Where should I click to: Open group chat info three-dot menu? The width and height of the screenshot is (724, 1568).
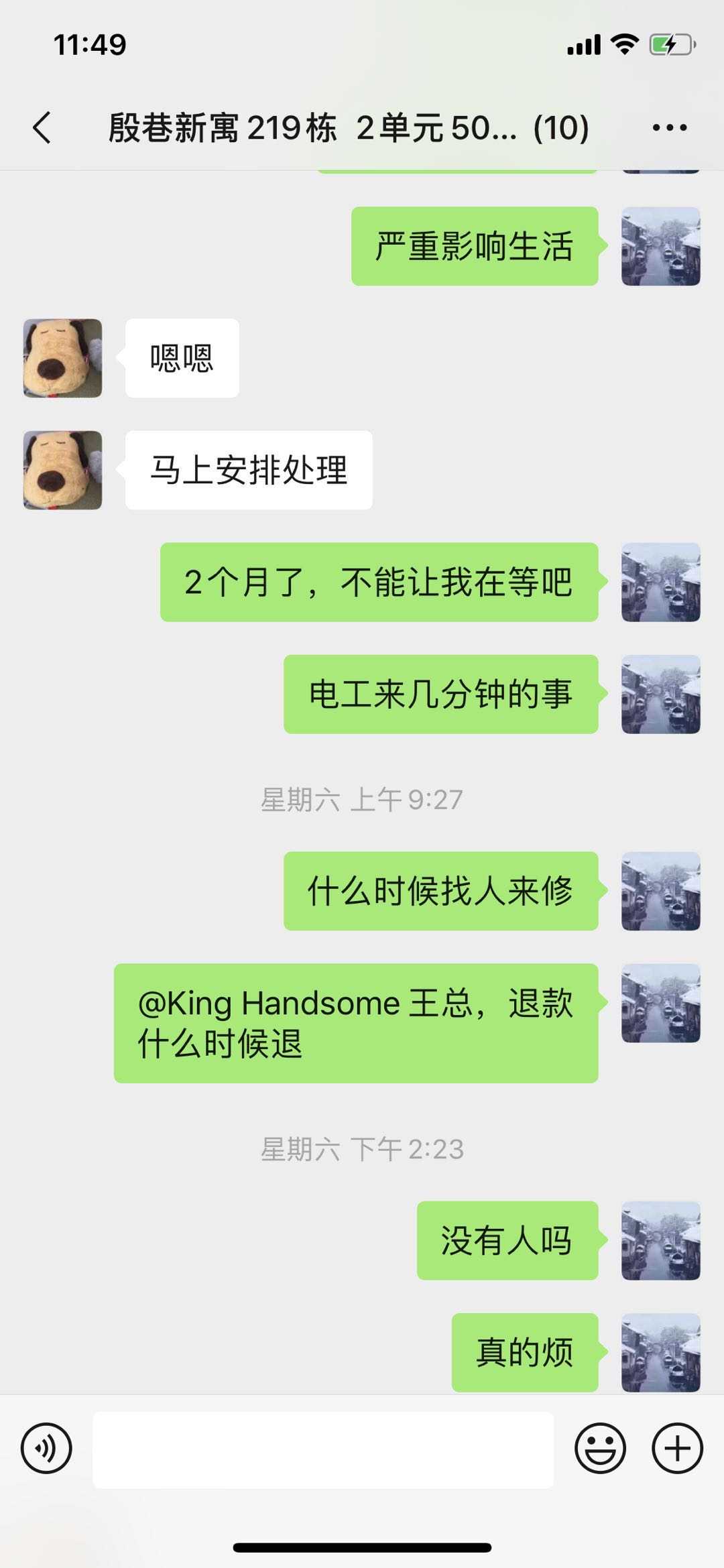point(669,127)
